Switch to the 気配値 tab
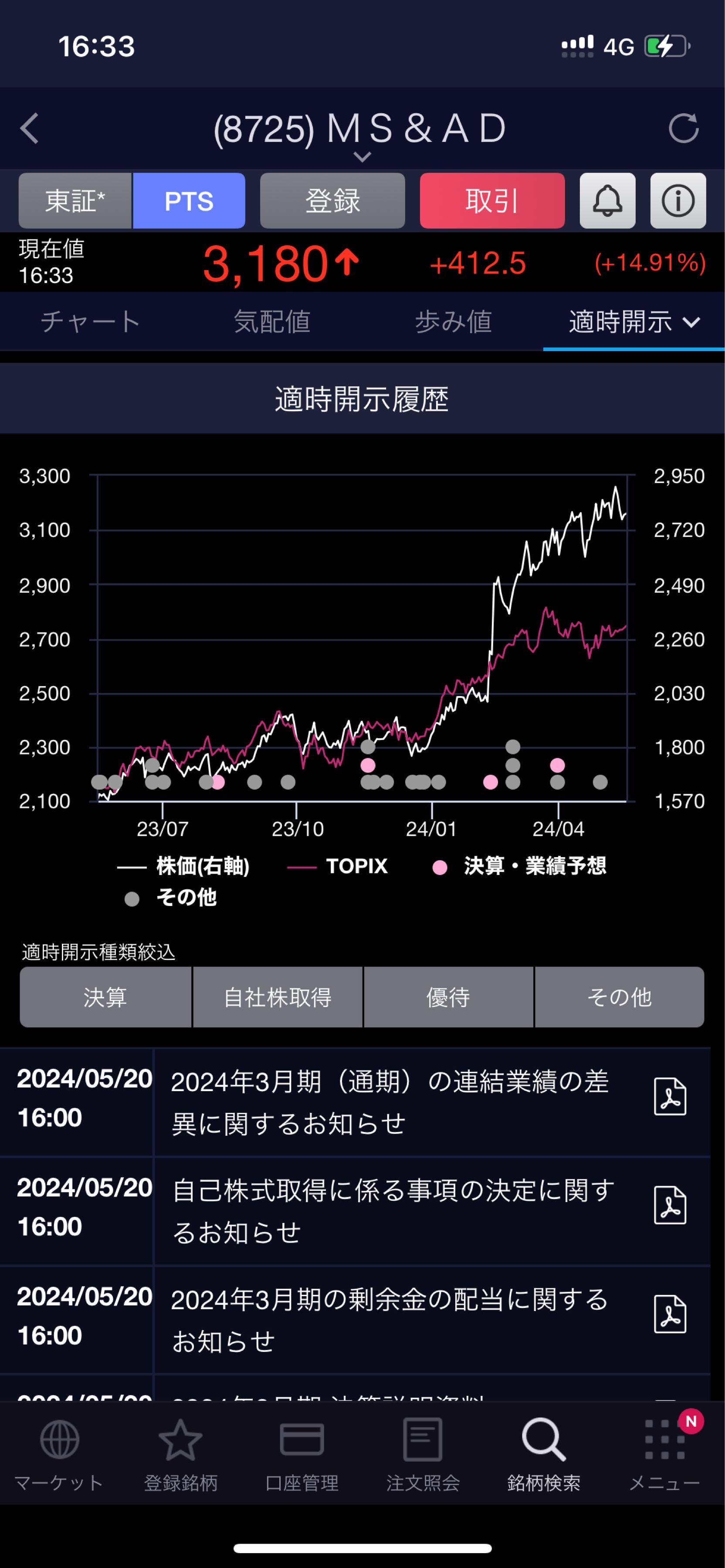The height and width of the screenshot is (1568, 725). tap(271, 321)
